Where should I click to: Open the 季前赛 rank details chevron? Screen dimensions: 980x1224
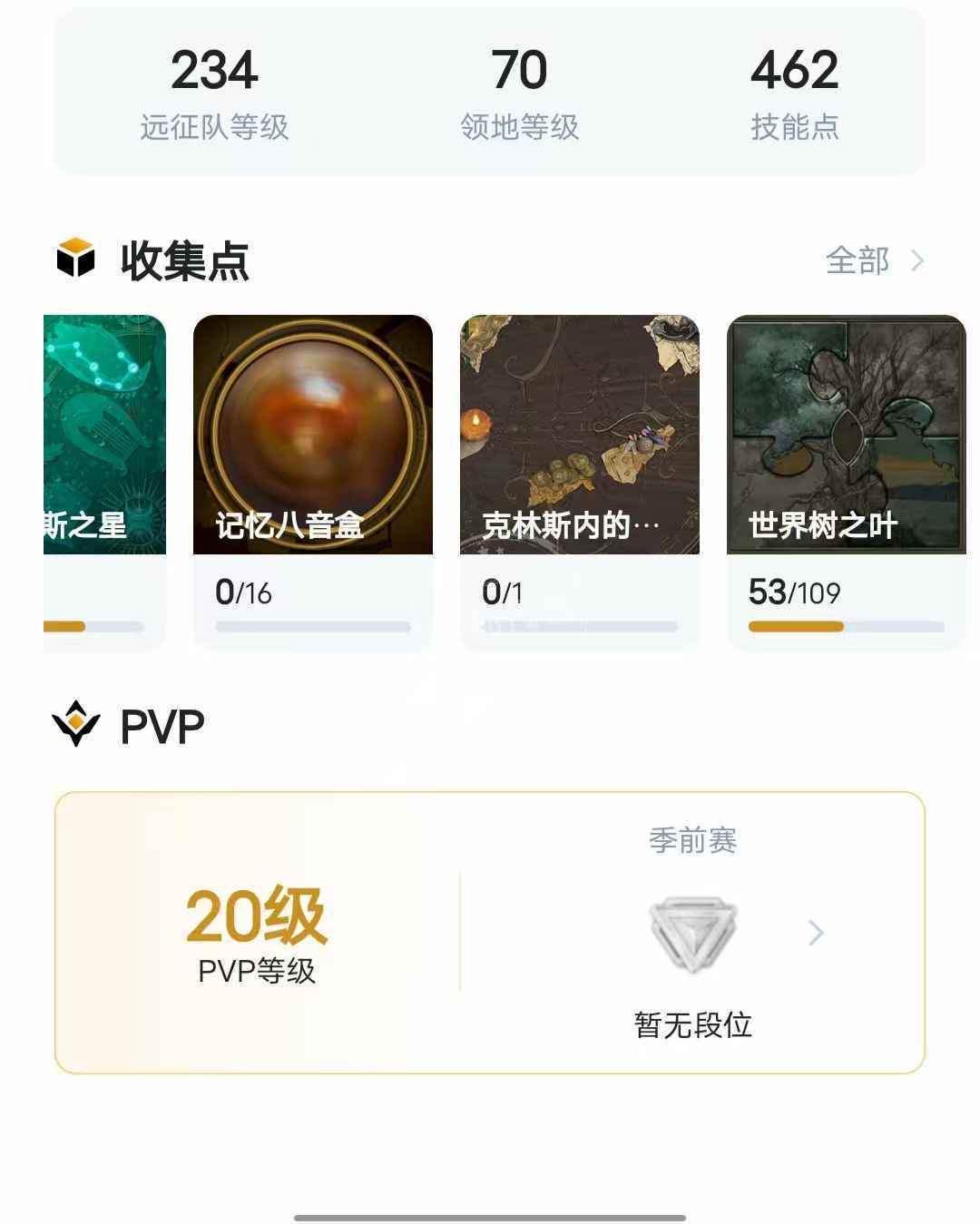[x=815, y=933]
